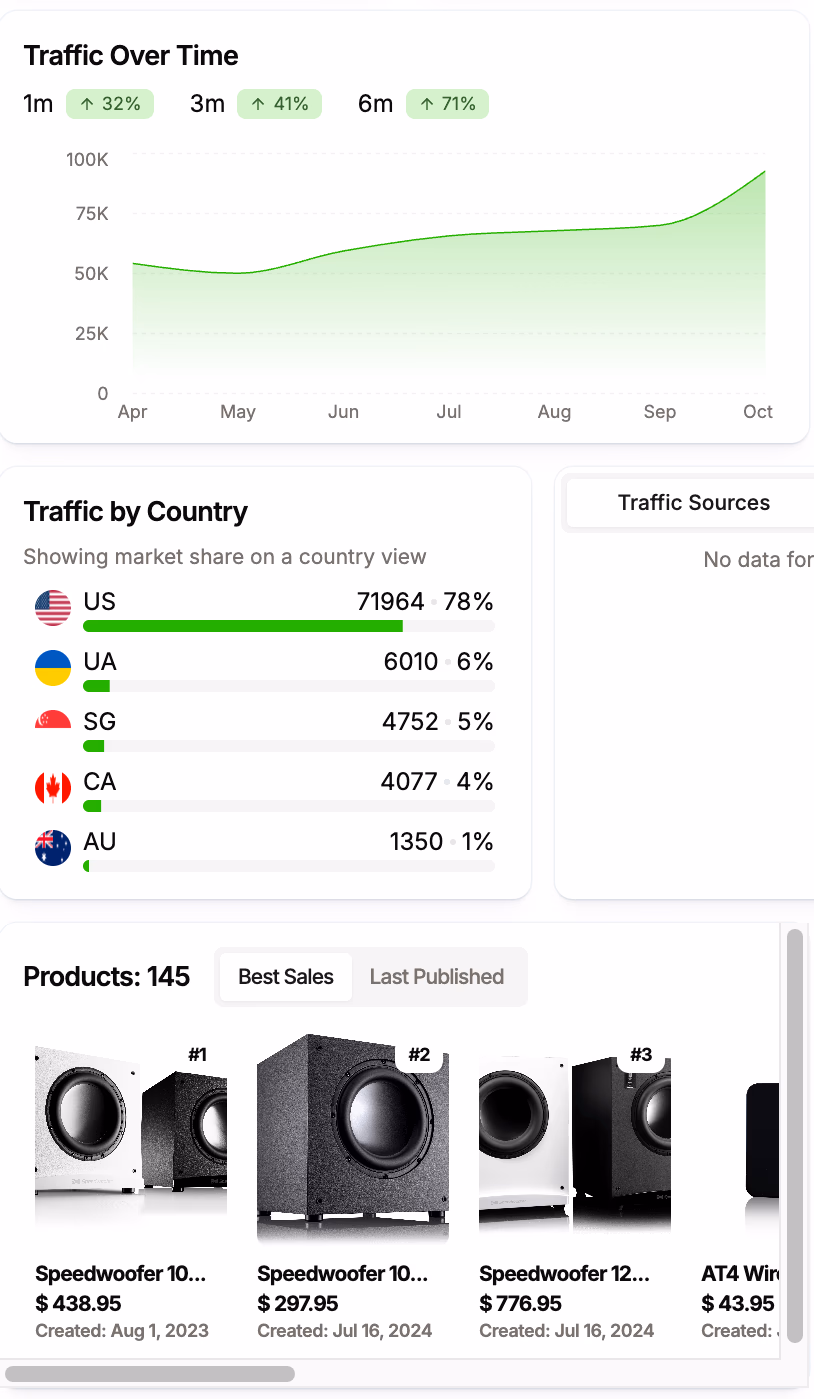Switch to the Last Published tab
Screen dimensions: 814x1399
point(437,977)
